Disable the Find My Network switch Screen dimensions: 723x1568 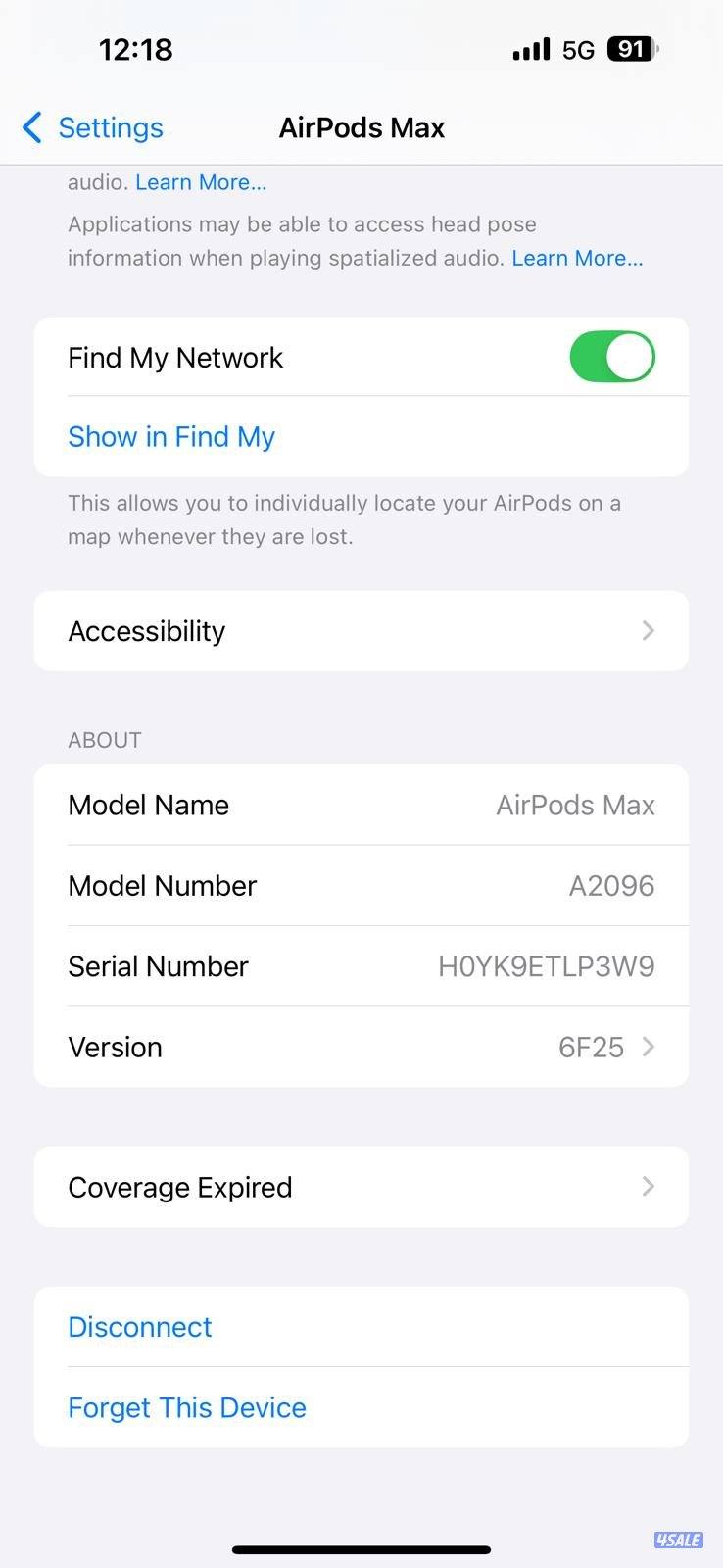pyautogui.click(x=612, y=357)
